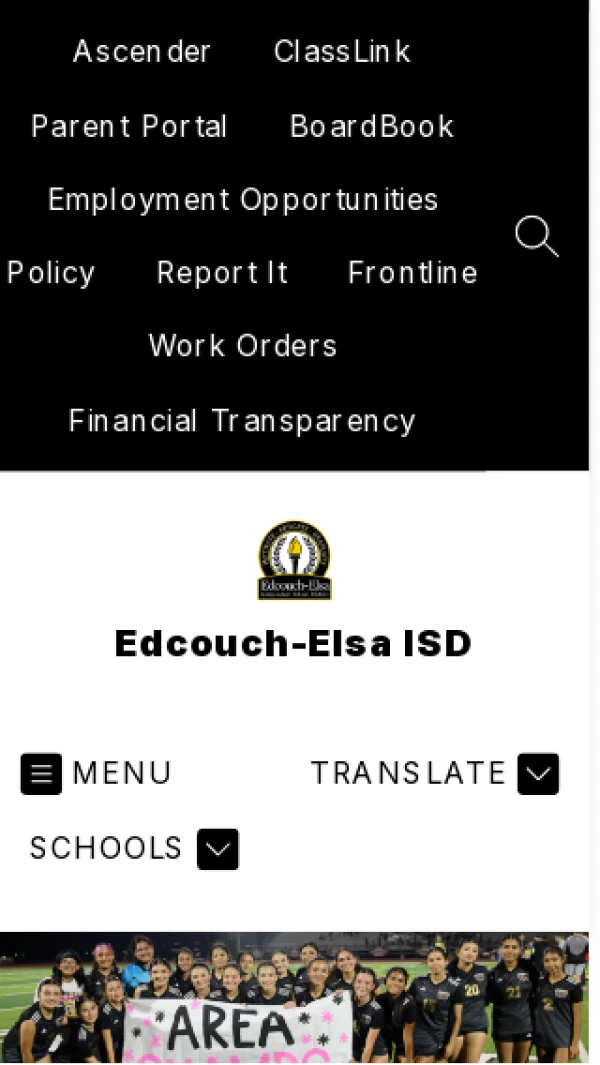Open Parent Portal
600x1065 pixels.
pyautogui.click(x=129, y=127)
